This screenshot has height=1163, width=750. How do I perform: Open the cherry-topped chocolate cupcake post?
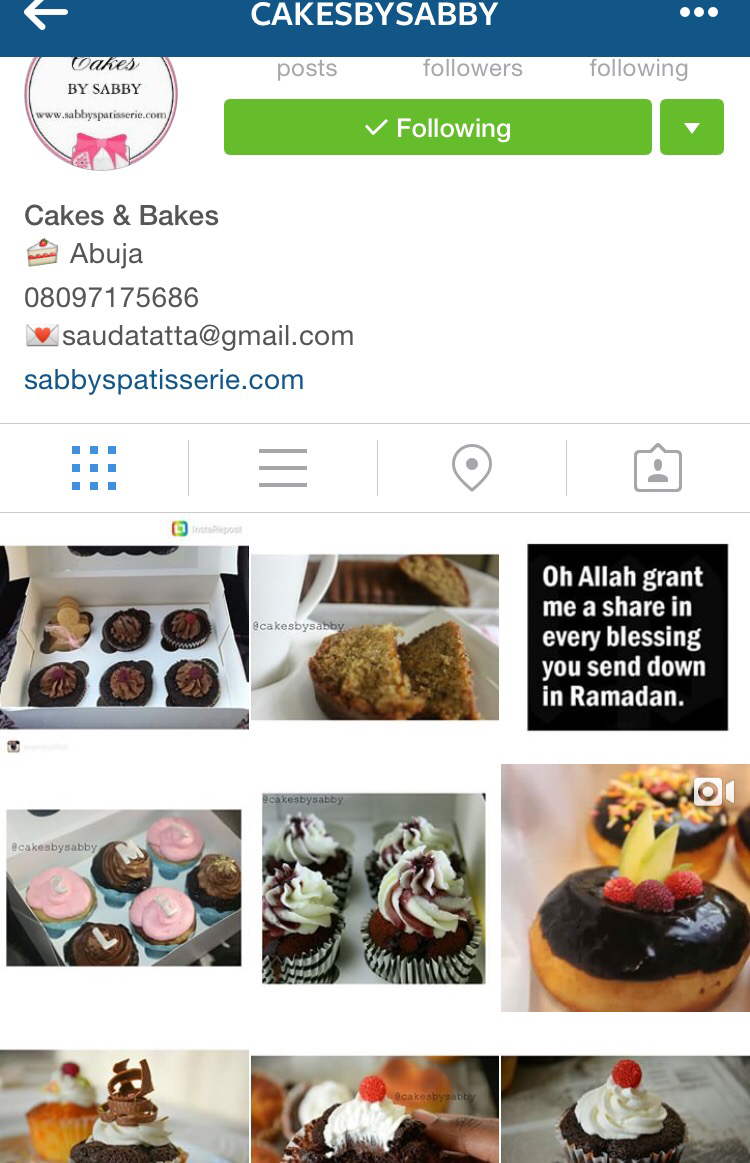[x=625, y=1108]
